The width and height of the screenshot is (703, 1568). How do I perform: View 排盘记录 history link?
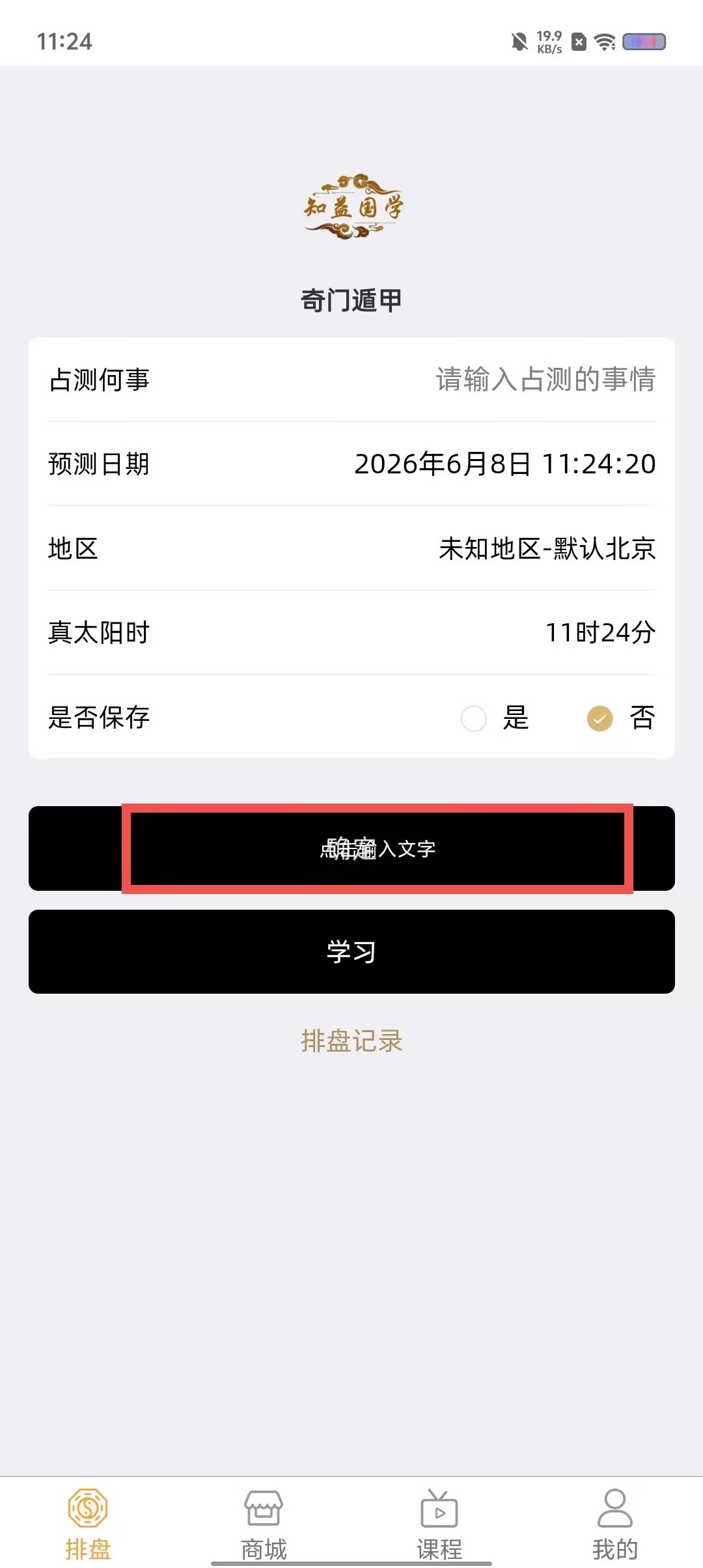[351, 1041]
